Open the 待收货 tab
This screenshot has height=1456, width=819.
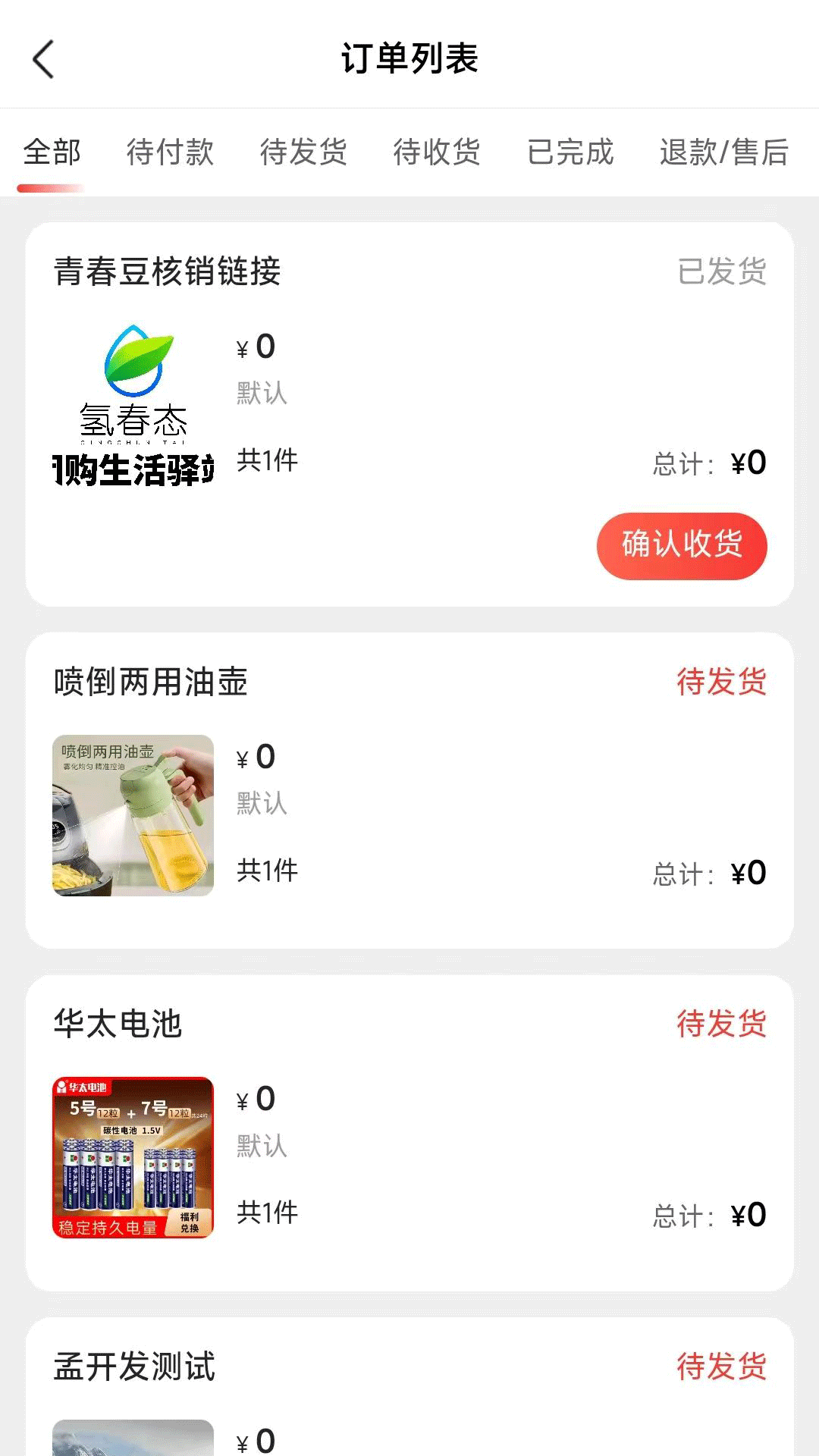pyautogui.click(x=438, y=152)
